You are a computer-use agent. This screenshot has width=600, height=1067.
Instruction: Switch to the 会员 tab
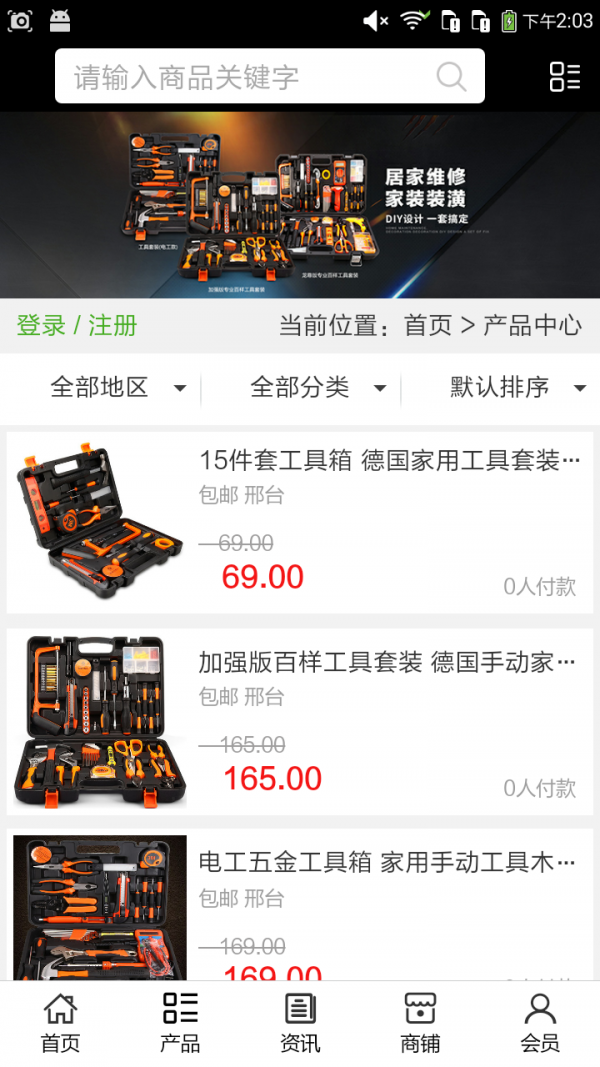pyautogui.click(x=540, y=1023)
